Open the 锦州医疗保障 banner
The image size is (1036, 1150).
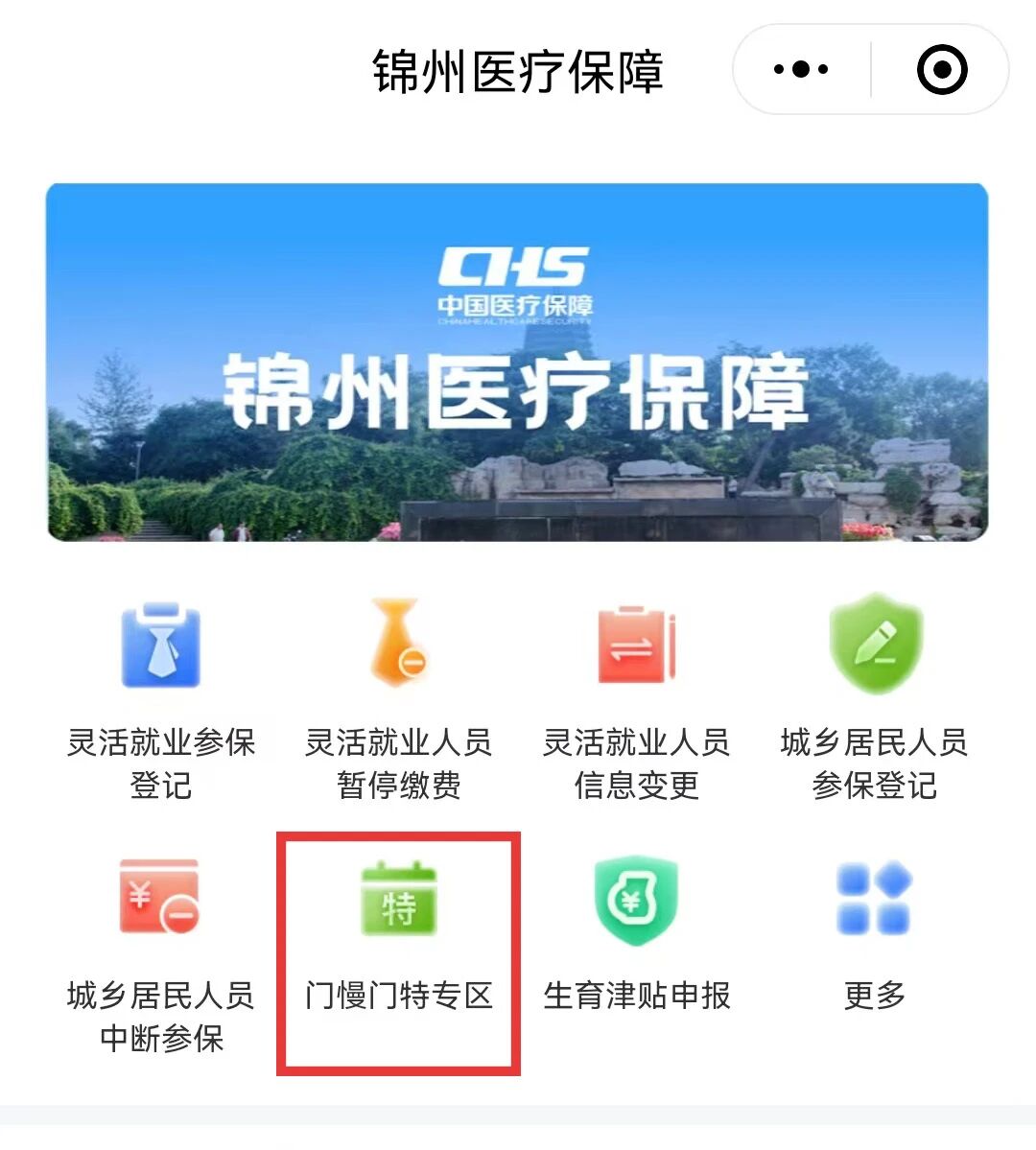point(517,362)
